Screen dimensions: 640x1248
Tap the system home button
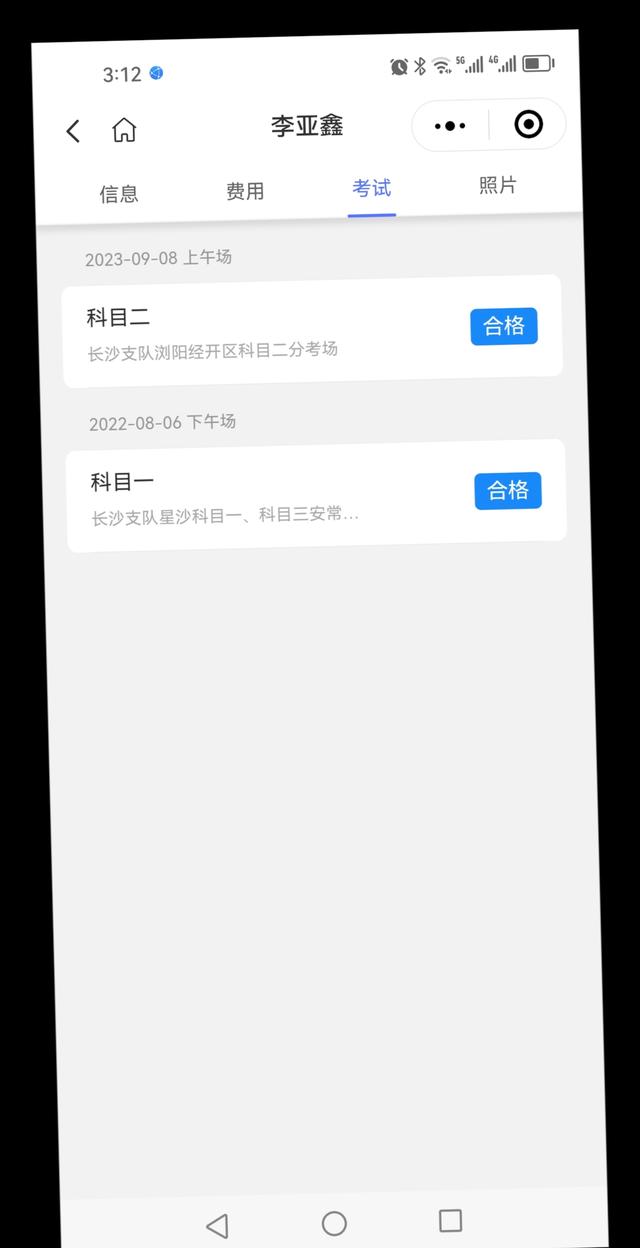click(x=334, y=1223)
